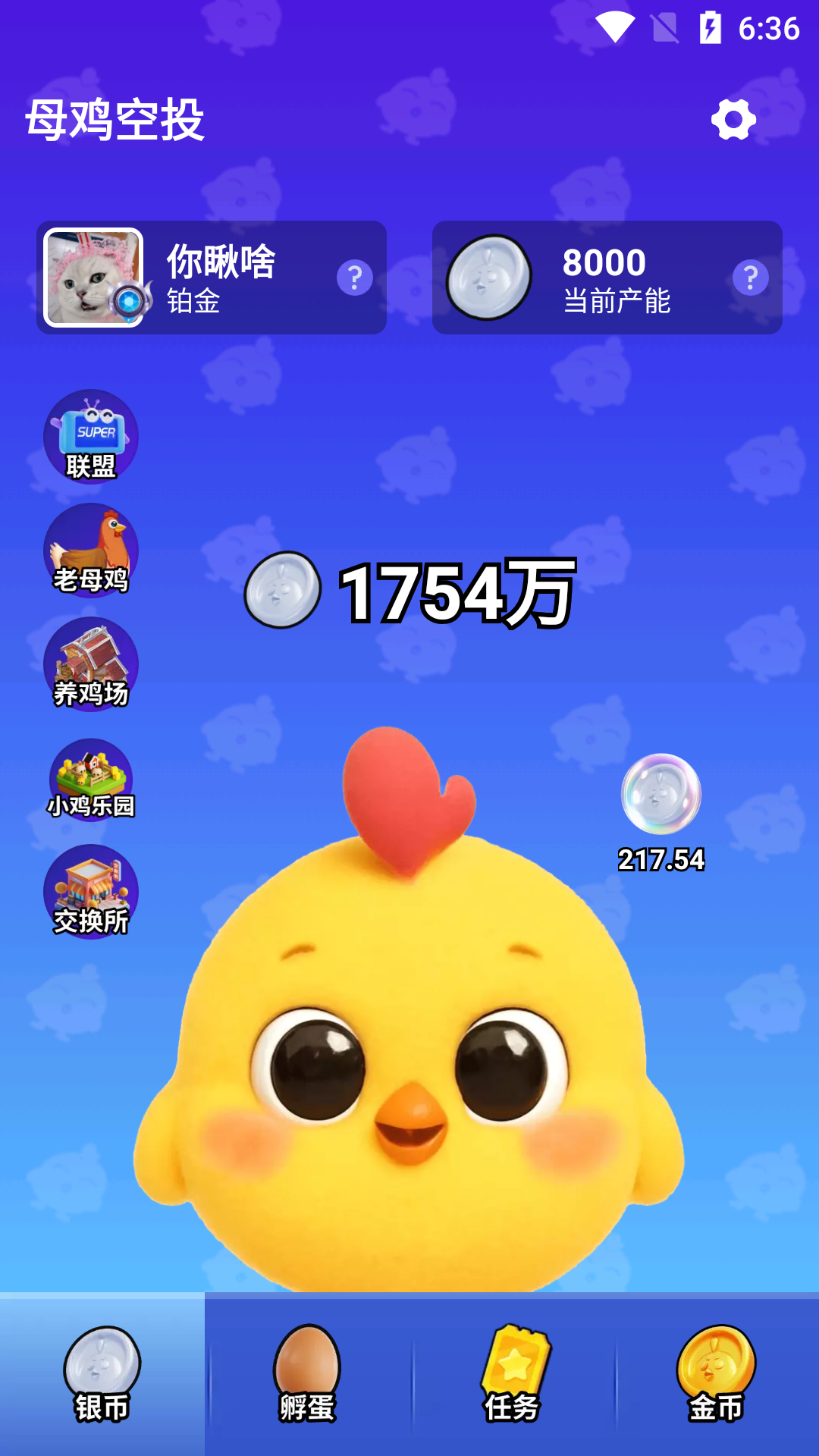819x1456 pixels.
Task: Tap the help icon beside 当前产能
Action: tap(751, 278)
